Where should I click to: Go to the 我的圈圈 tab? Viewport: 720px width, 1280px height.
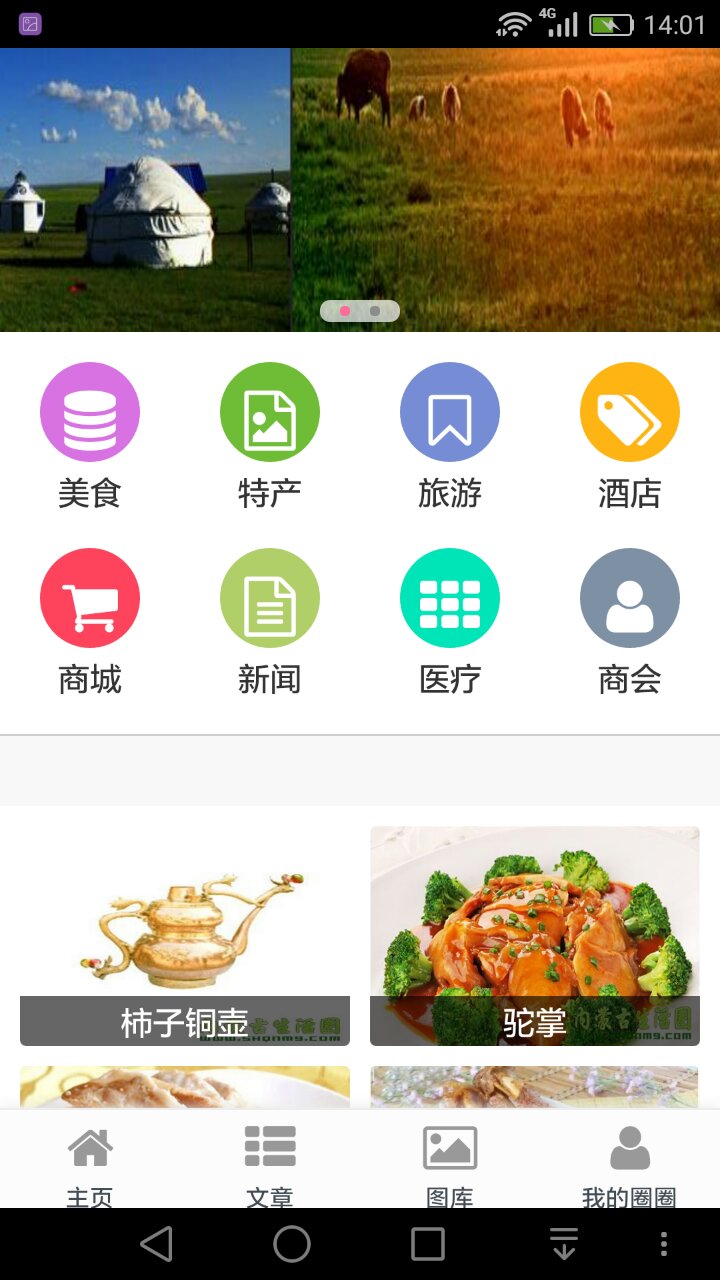coord(630,1160)
